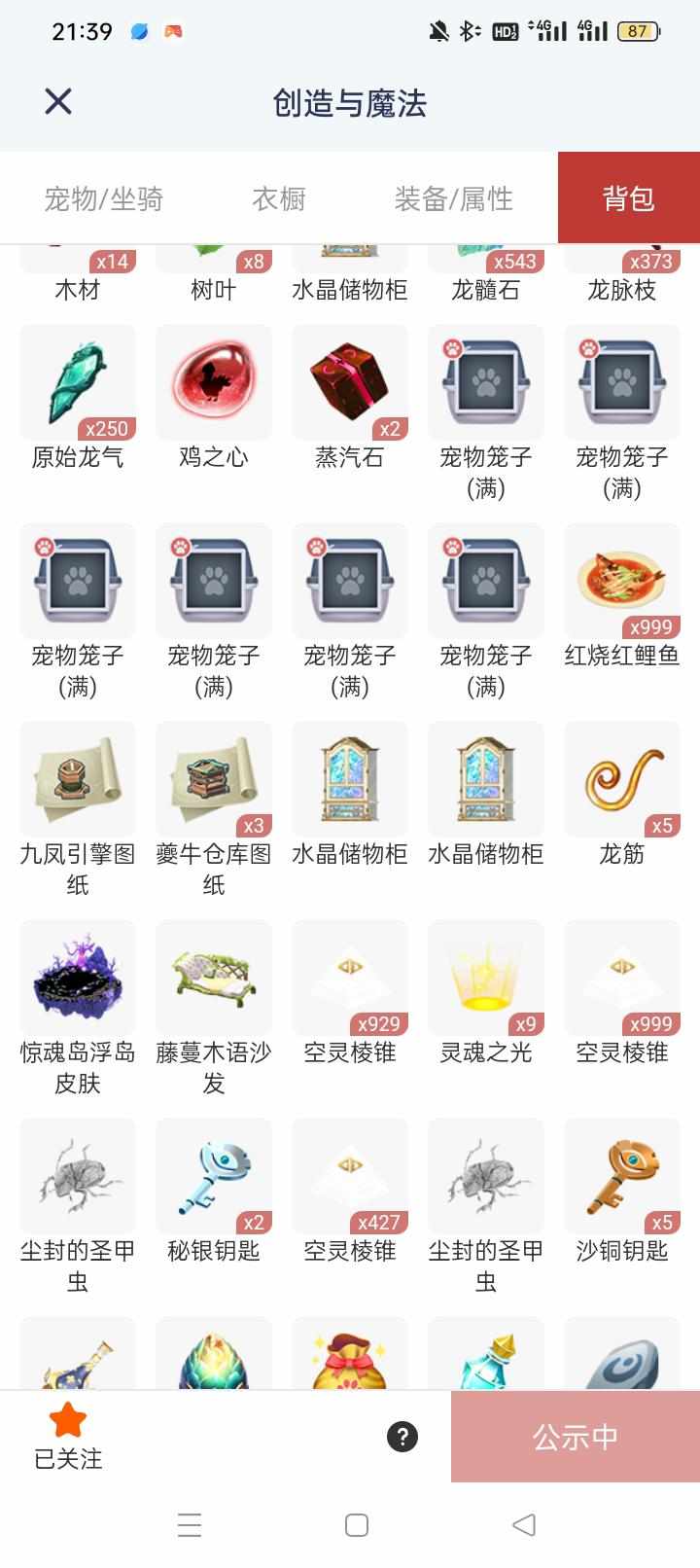View the 龙筋 item
The image size is (700, 1568).
coord(622,780)
